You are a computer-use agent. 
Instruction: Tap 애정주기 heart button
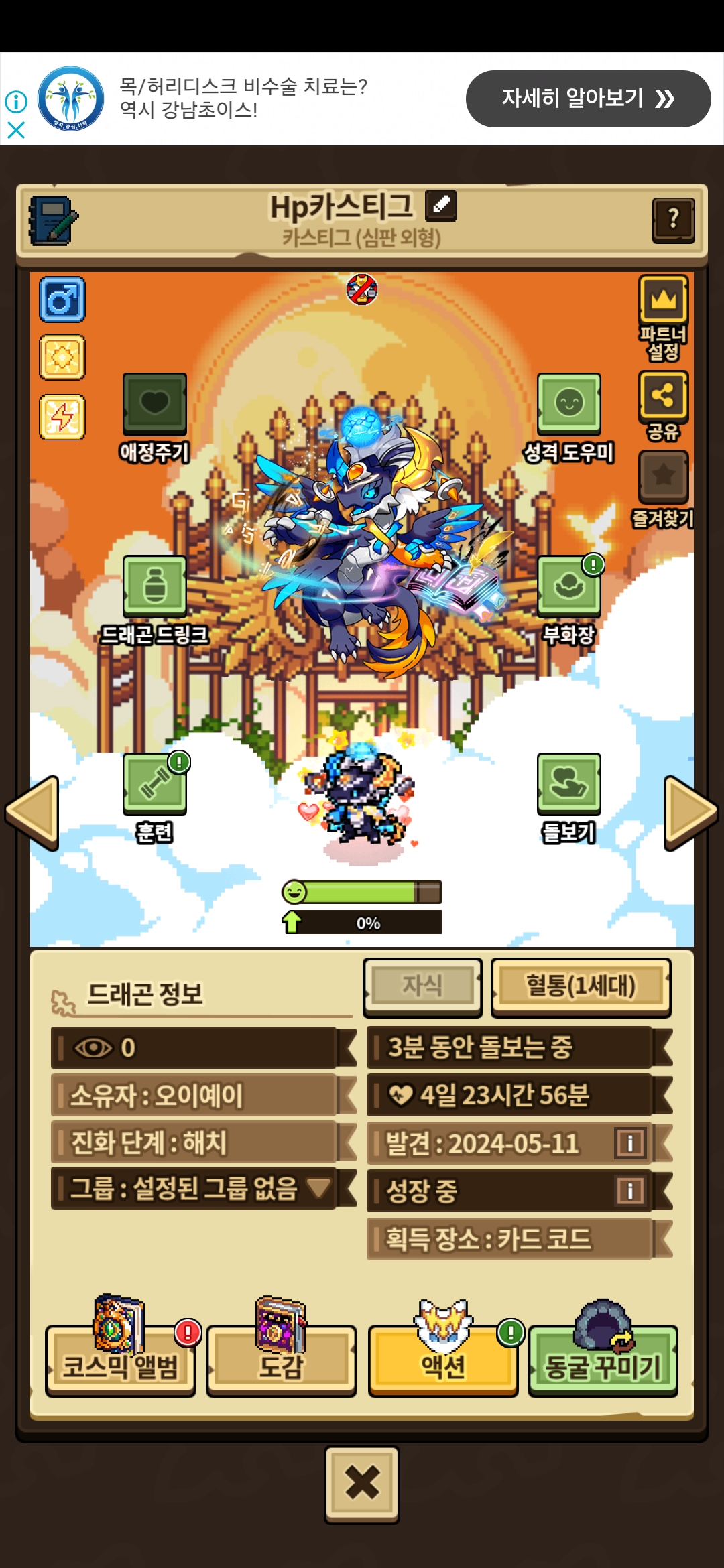(x=154, y=404)
